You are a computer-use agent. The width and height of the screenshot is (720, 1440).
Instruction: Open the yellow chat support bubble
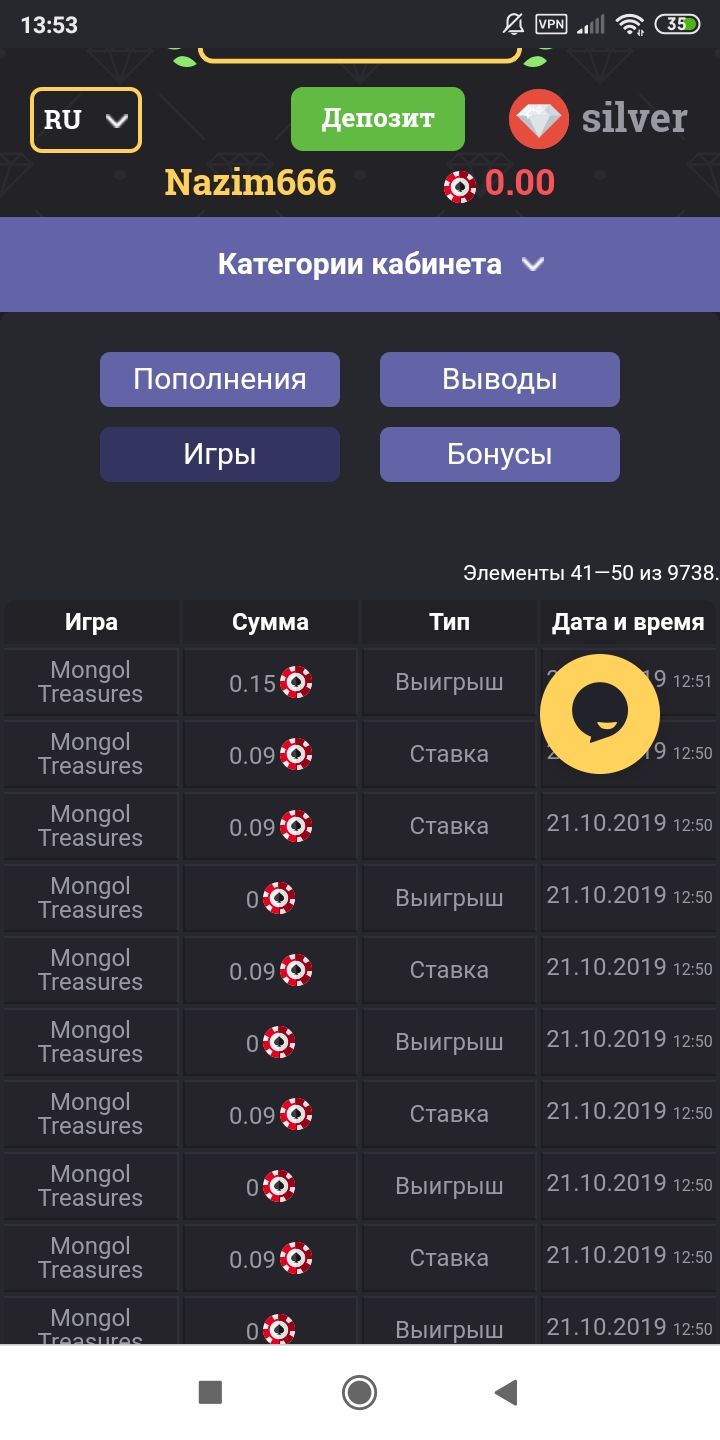pyautogui.click(x=600, y=713)
